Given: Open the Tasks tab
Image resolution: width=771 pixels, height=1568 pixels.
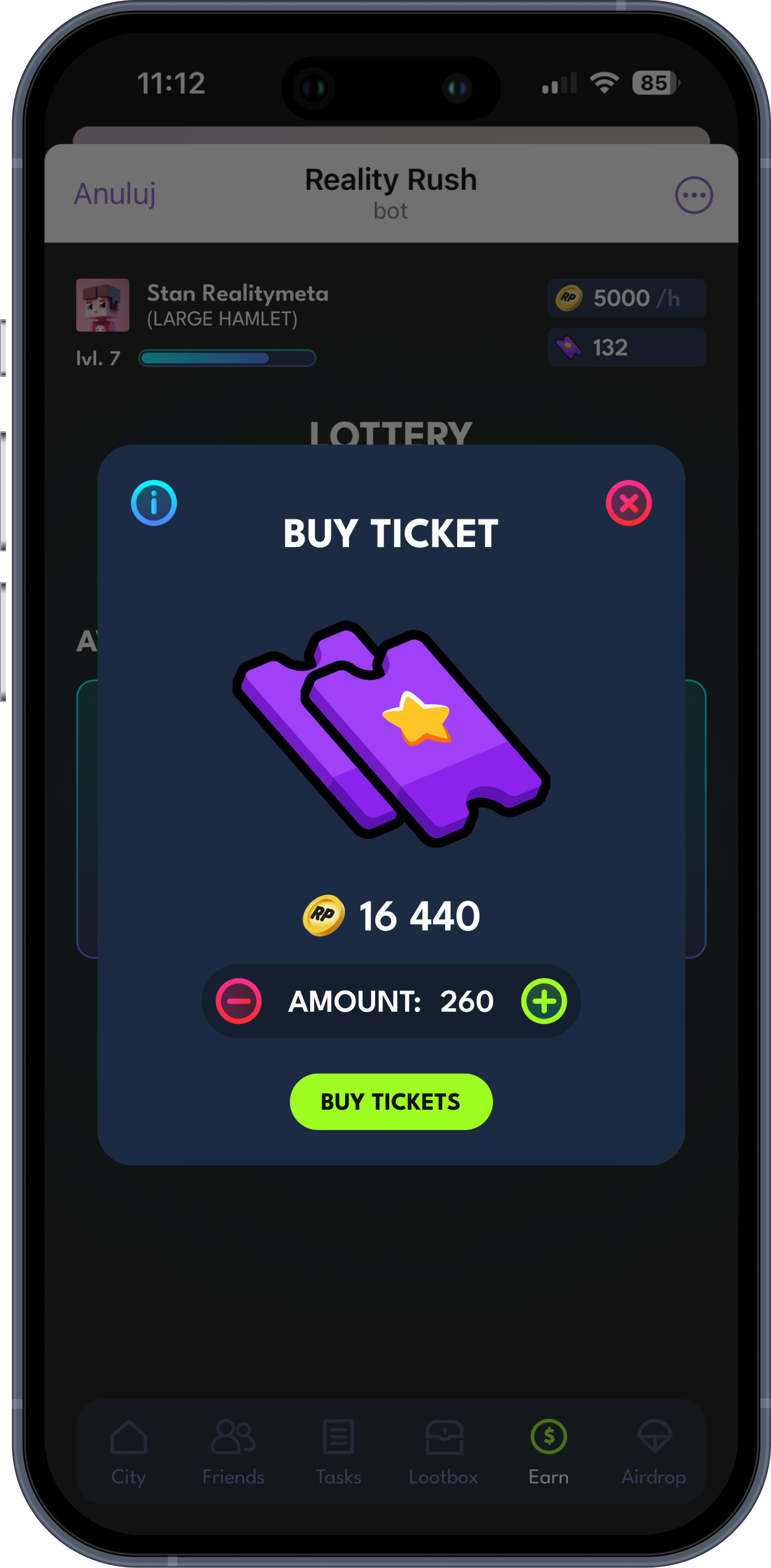Looking at the screenshot, I should point(338,1452).
